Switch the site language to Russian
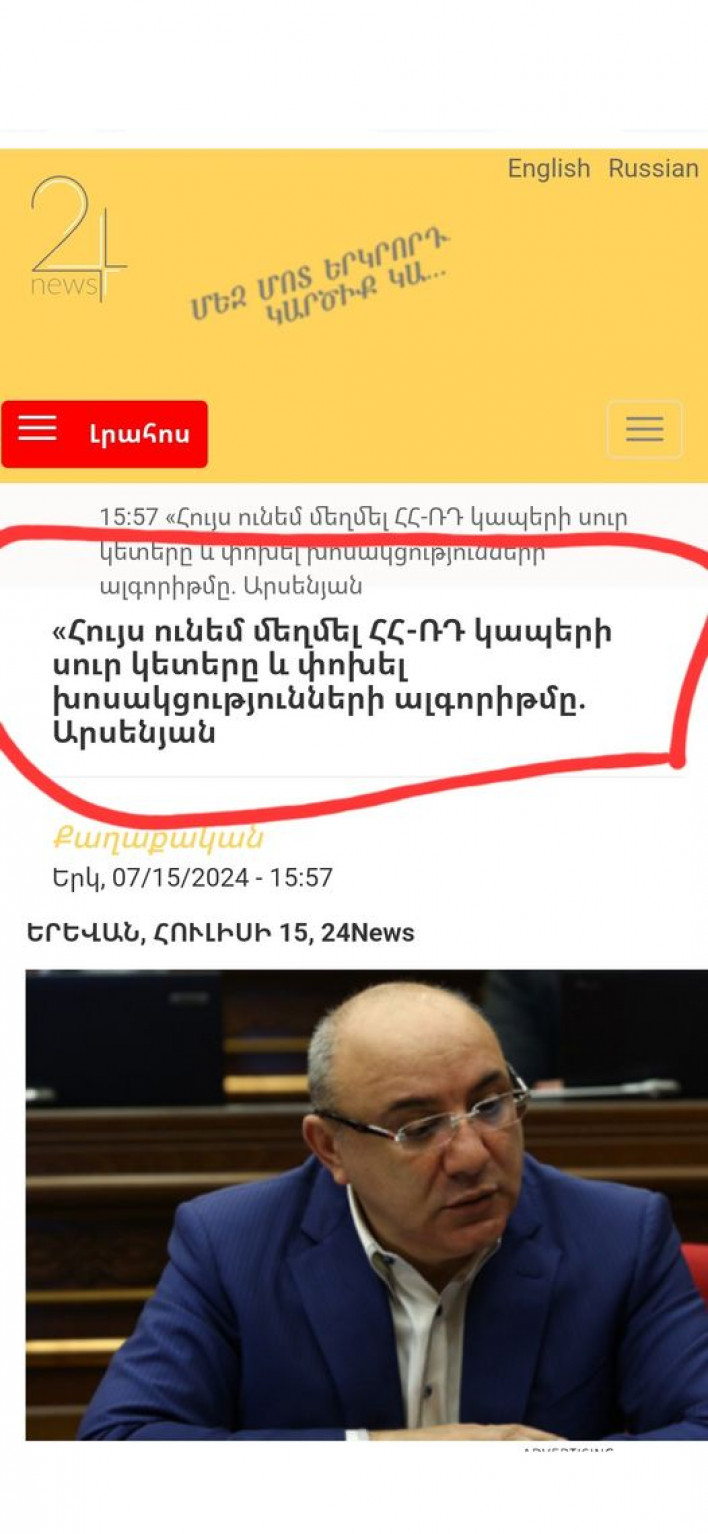This screenshot has width=708, height=1534. pyautogui.click(x=653, y=168)
